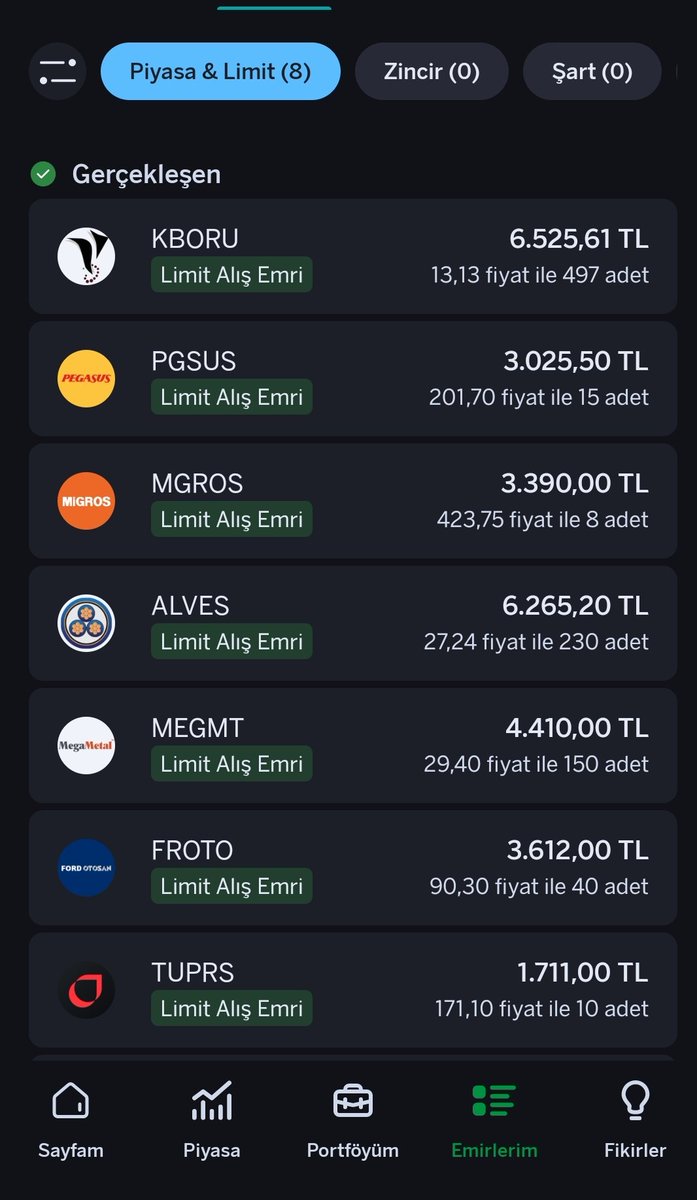View the MGROS order row
The image size is (697, 1200).
point(352,501)
